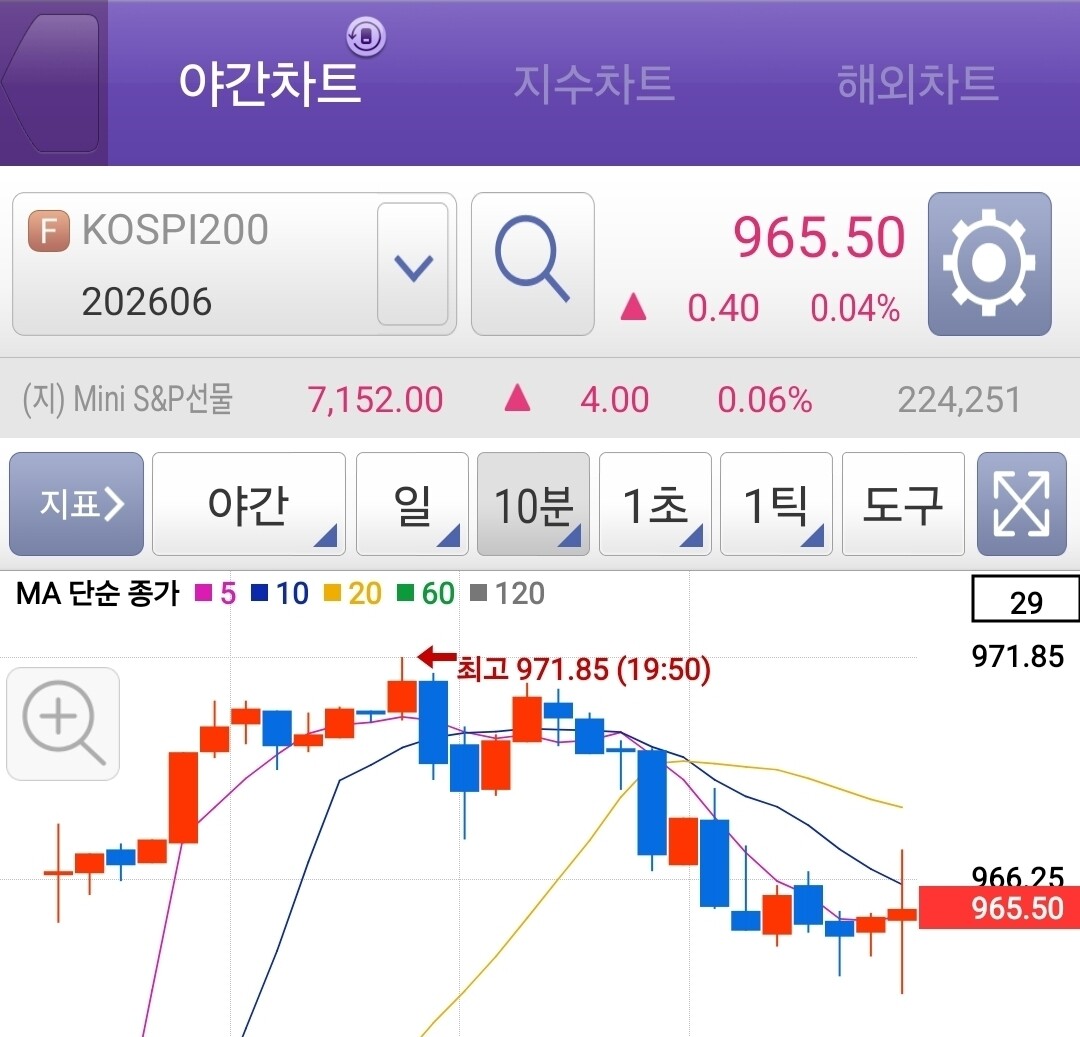The width and height of the screenshot is (1080, 1037).
Task: Open the MA 단순 종가 settings
Action: (x=97, y=593)
